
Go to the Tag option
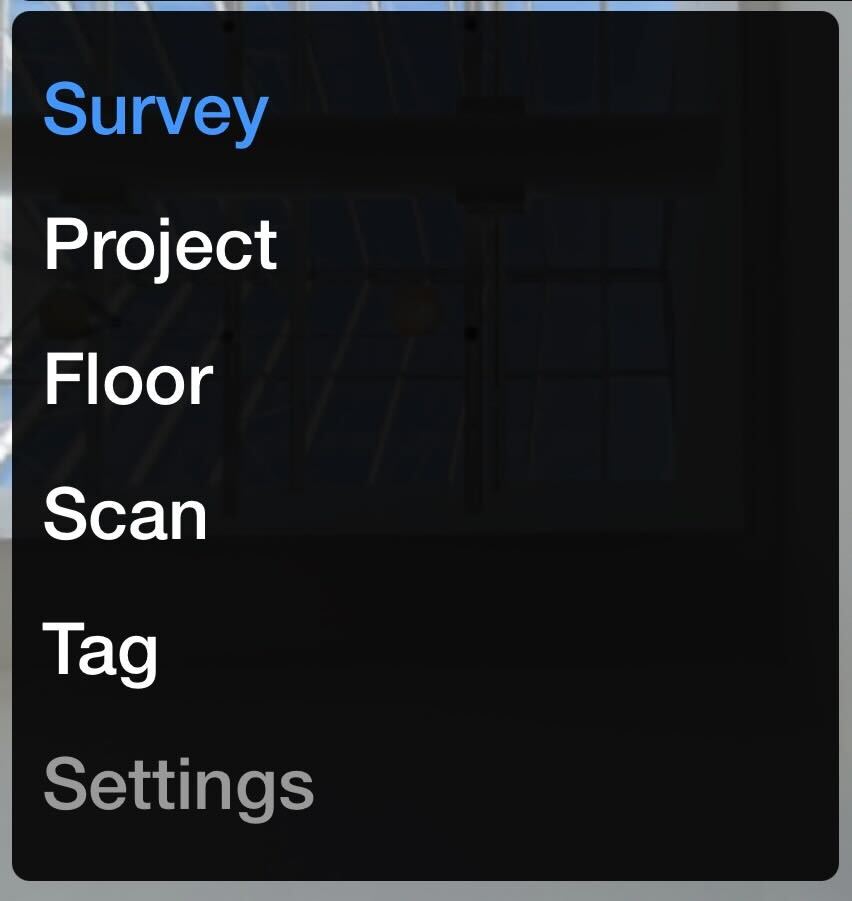click(x=100, y=650)
